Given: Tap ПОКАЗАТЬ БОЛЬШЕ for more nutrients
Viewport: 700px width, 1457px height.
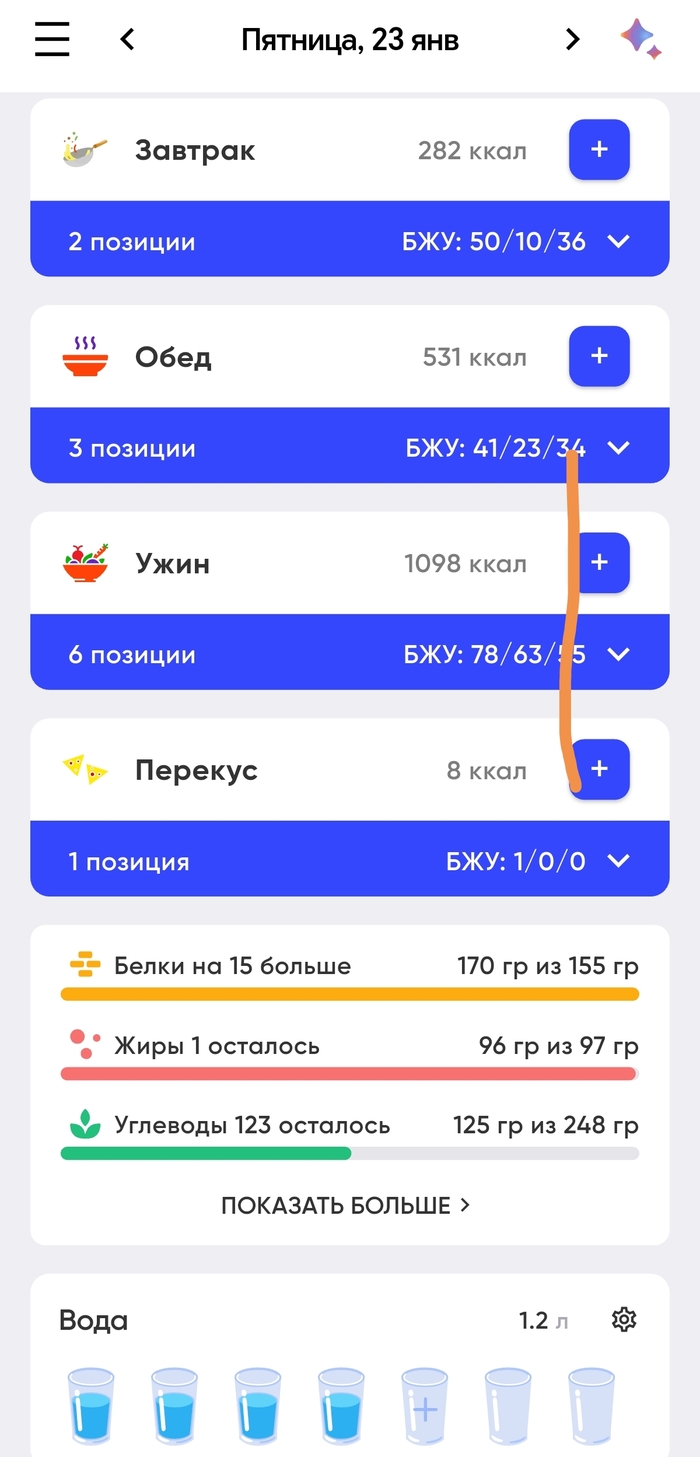Looking at the screenshot, I should (x=345, y=1205).
